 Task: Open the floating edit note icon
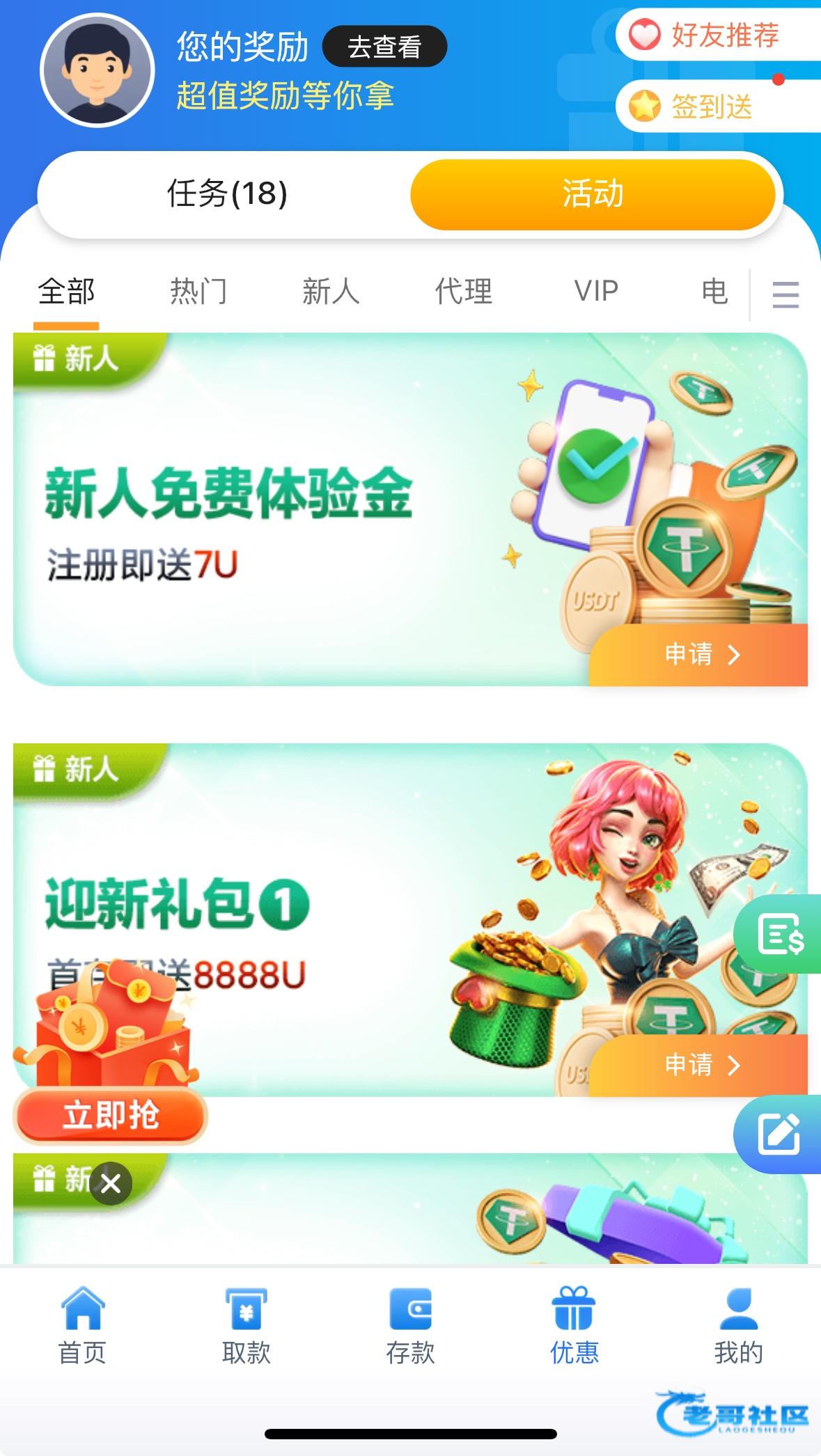point(779,1134)
